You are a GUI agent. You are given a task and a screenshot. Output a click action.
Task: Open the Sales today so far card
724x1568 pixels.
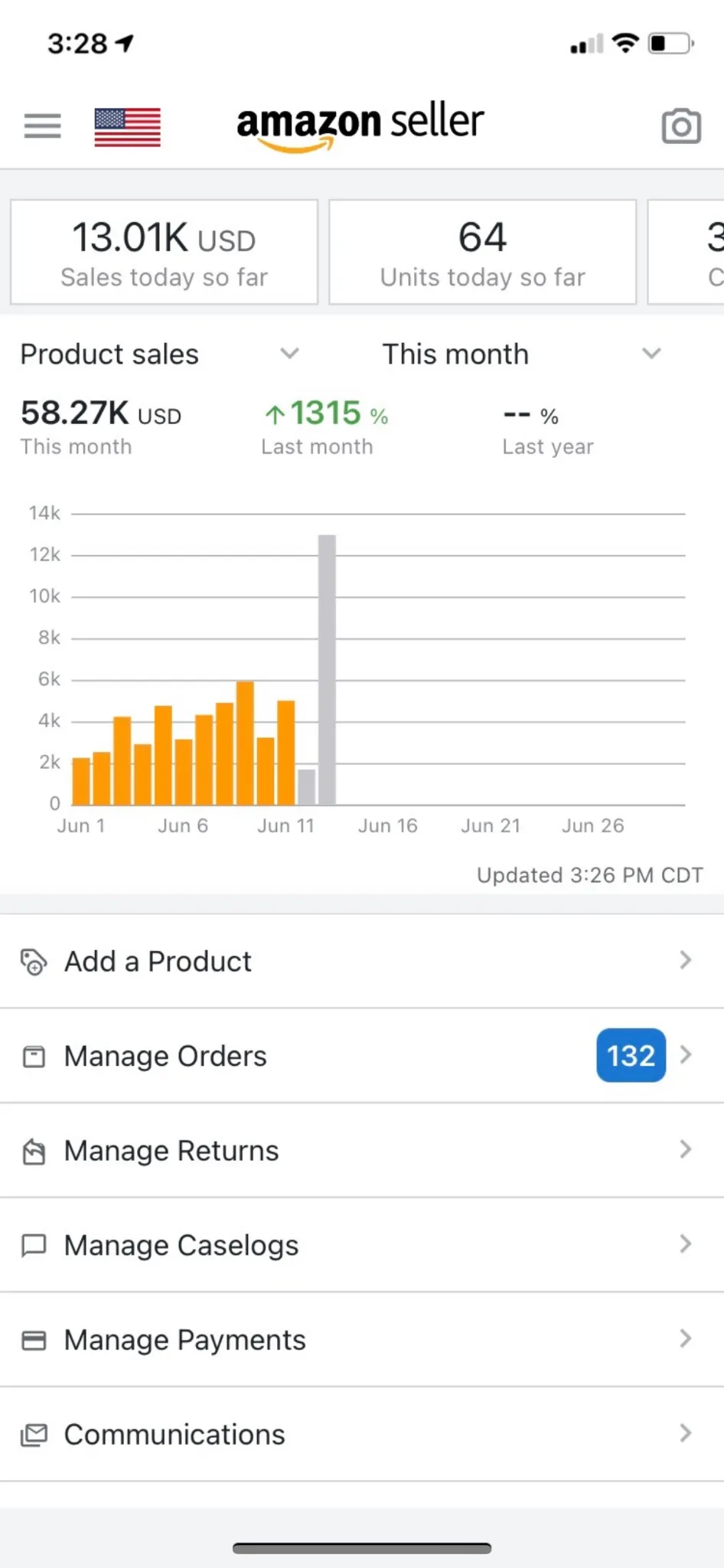coord(164,252)
